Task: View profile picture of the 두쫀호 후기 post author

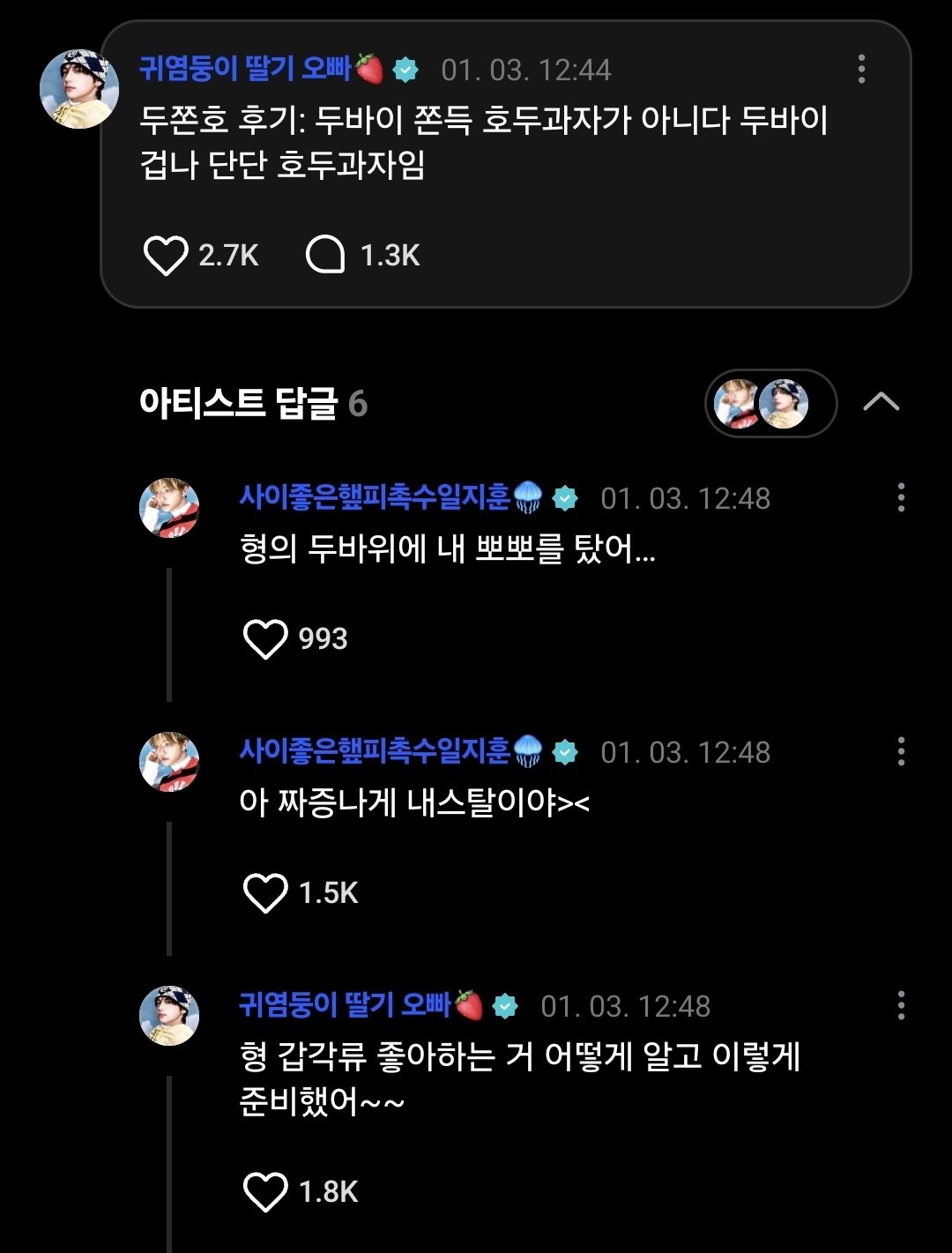Action: tap(79, 89)
